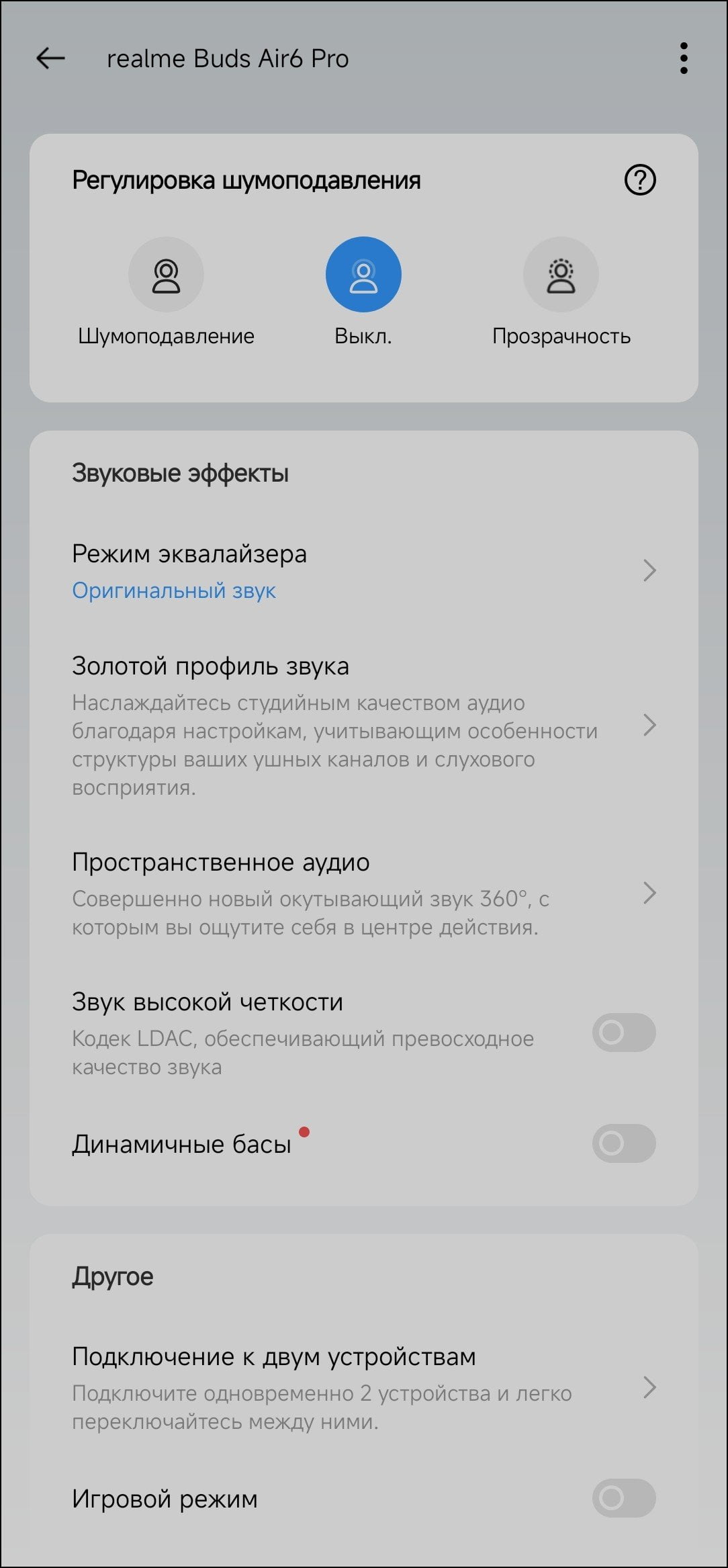Open Режим эквалайзера settings
Screen dimensions: 728x1568
364,571
